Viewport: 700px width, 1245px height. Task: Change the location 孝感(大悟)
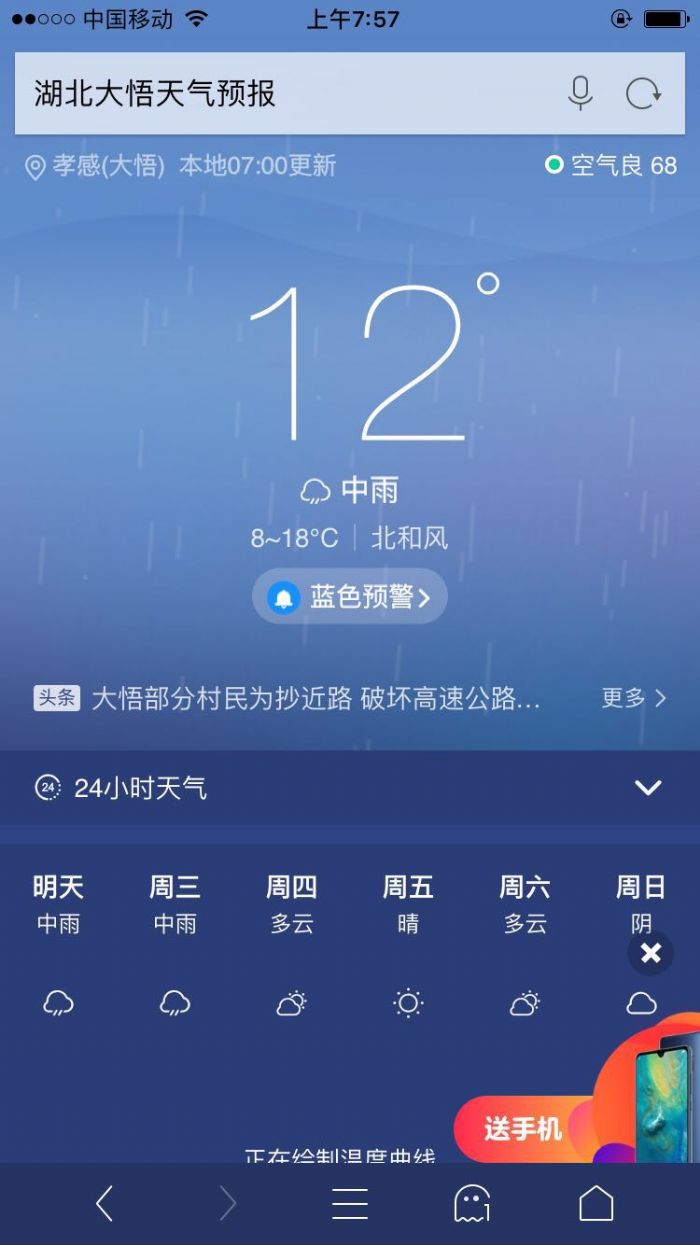[95, 166]
